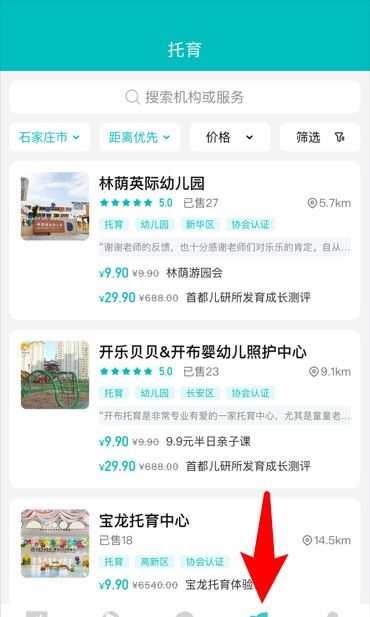
Task: Open the search box for 机构或服务
Action: [185, 97]
